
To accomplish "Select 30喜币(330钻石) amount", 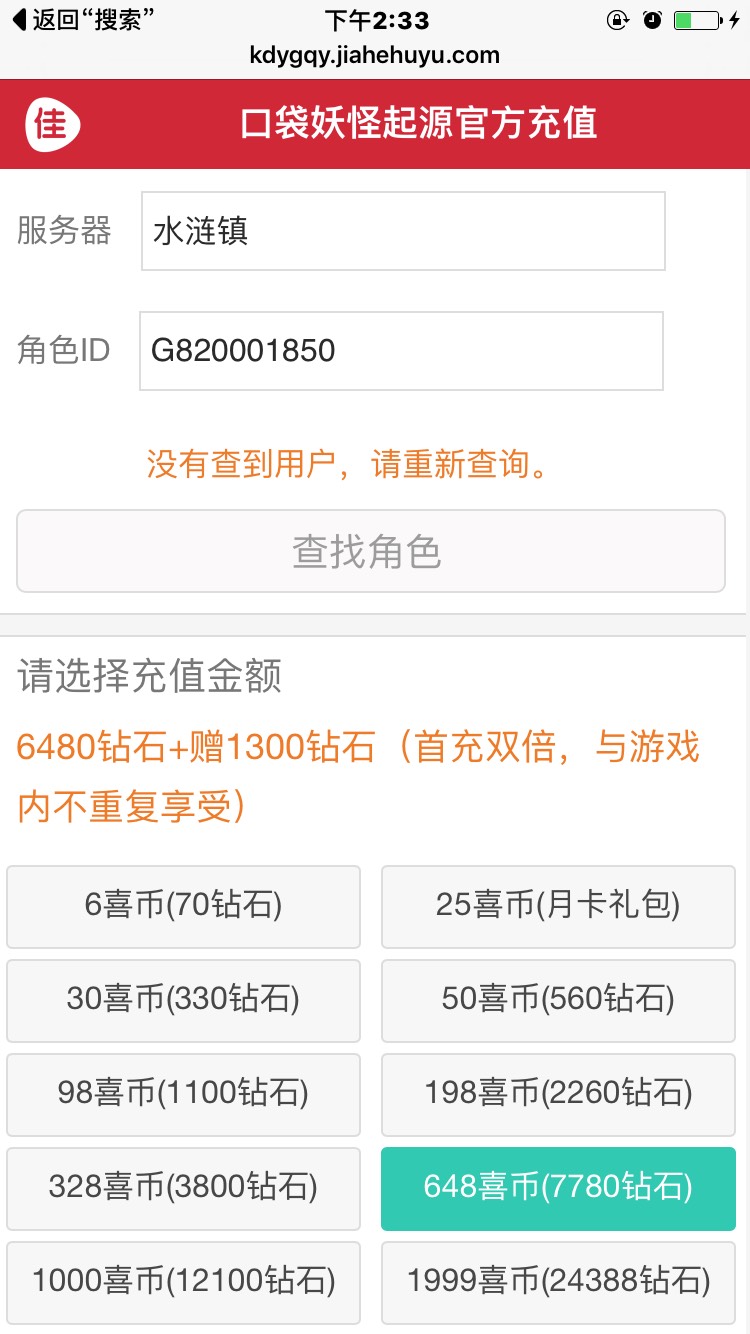I will 183,1000.
